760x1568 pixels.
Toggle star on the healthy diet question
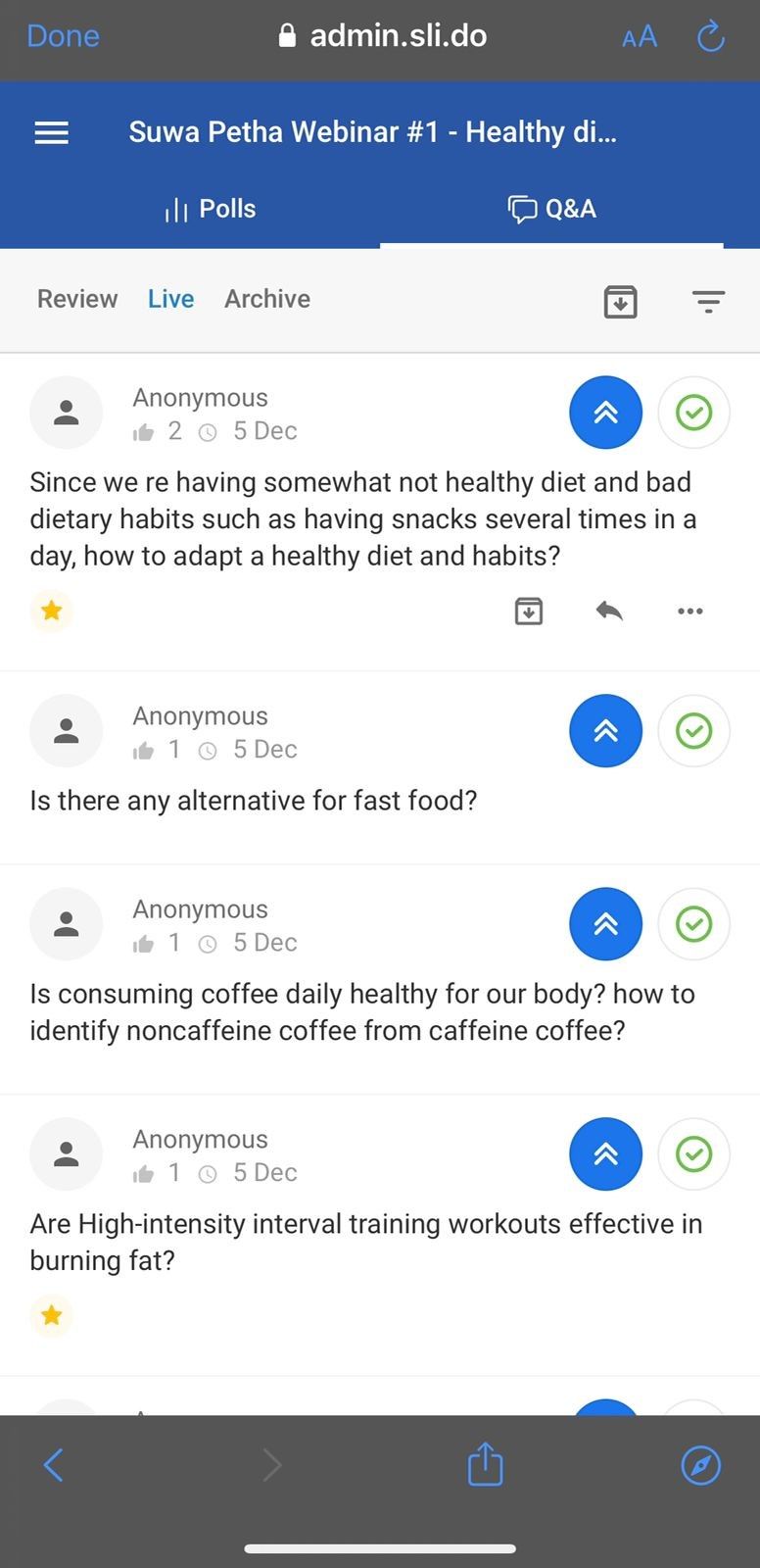tap(52, 612)
